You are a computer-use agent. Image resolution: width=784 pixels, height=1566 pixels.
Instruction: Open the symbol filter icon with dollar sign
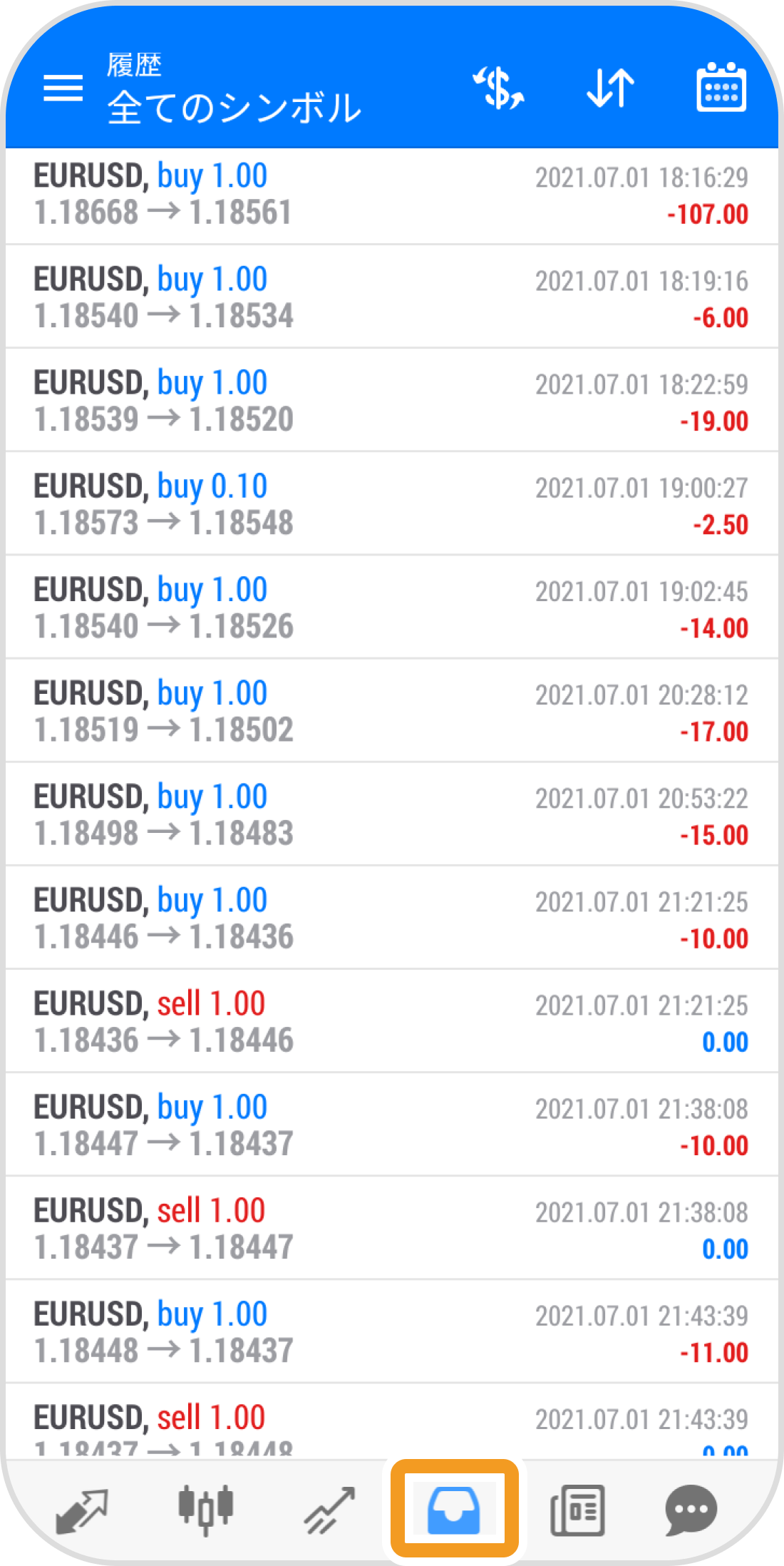coord(499,88)
